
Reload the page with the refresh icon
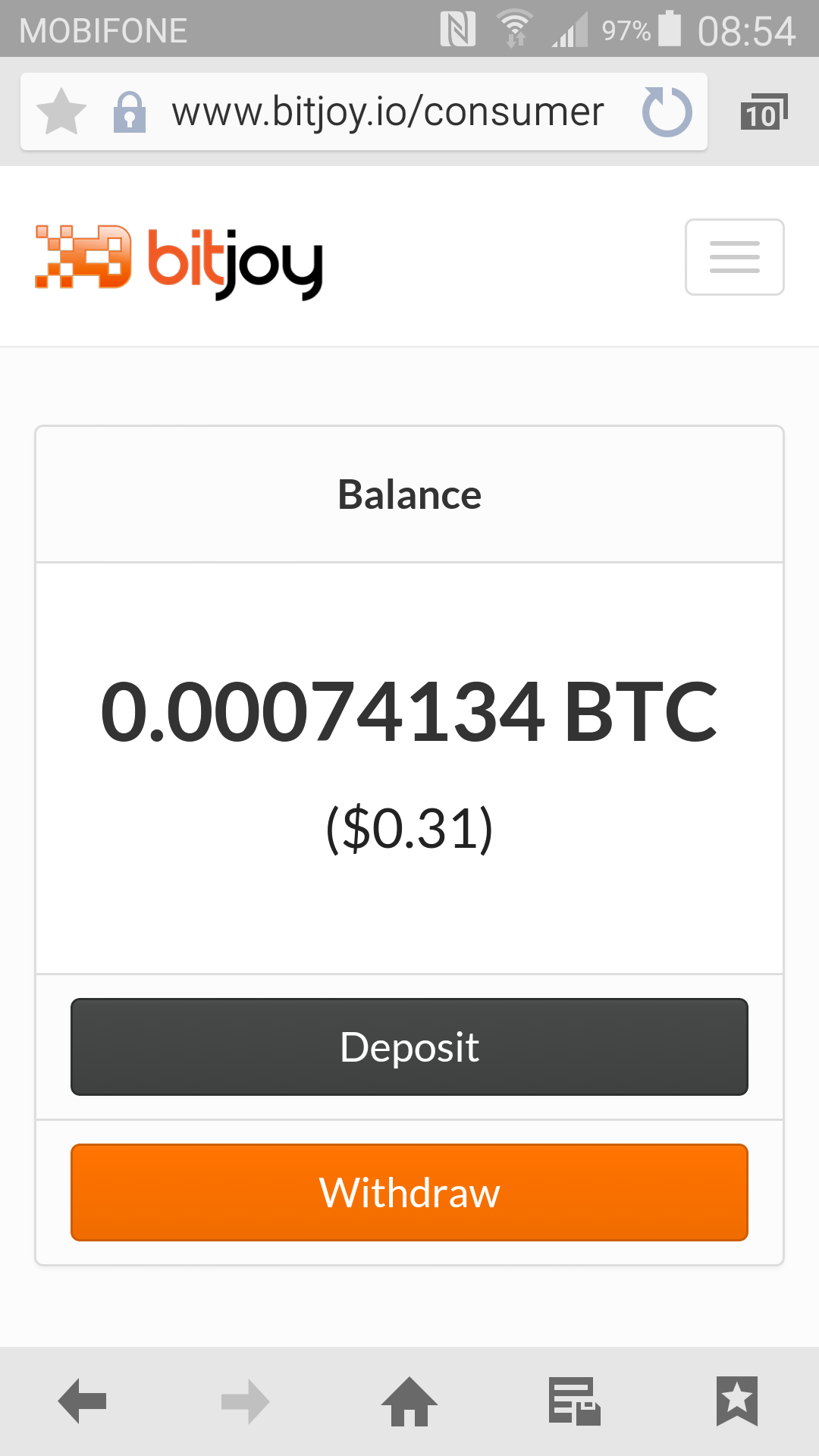point(667,111)
